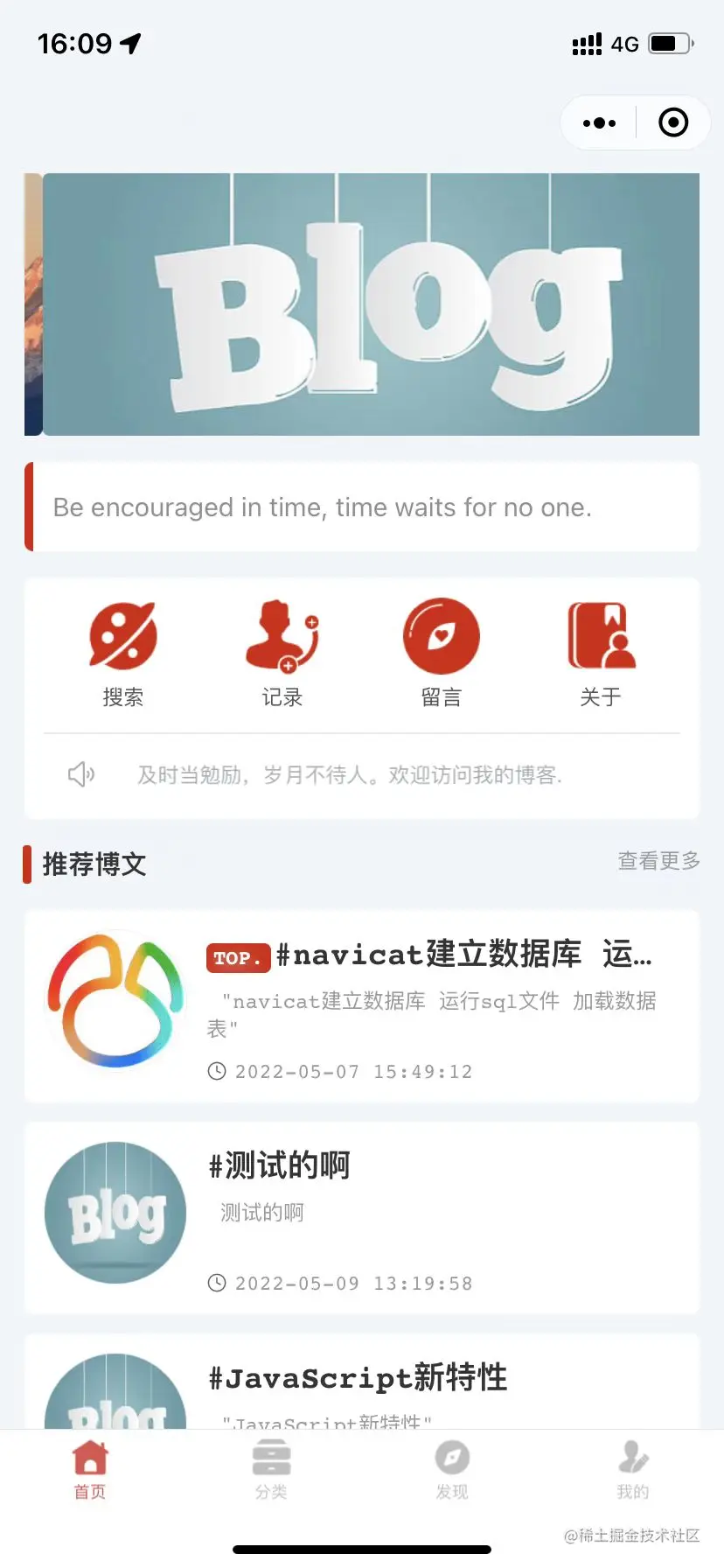Open the 搜索 search shortcut
The height and width of the screenshot is (1568, 724).
pyautogui.click(x=123, y=653)
